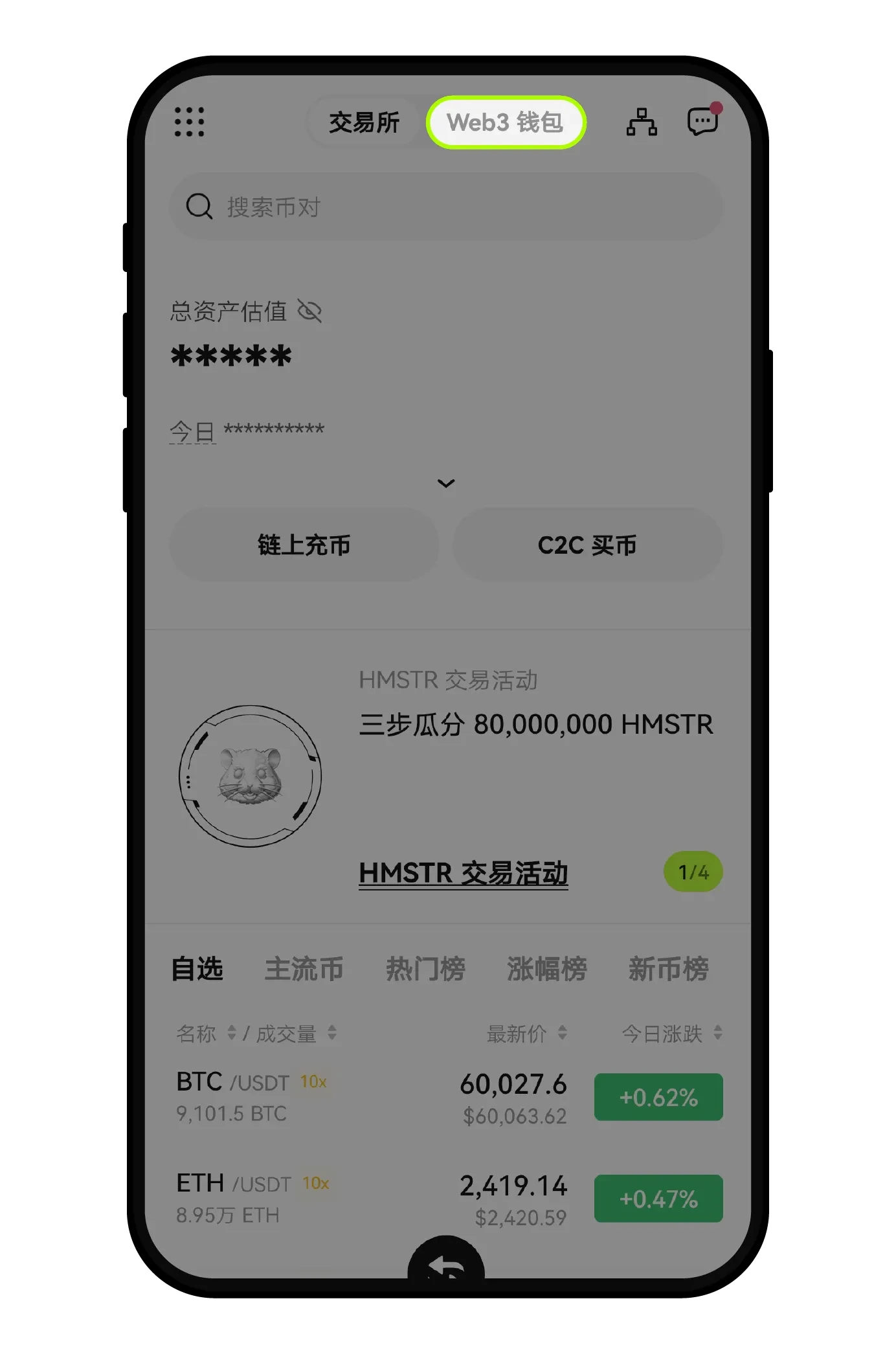
Task: Select the 自选 tab
Action: tap(197, 969)
